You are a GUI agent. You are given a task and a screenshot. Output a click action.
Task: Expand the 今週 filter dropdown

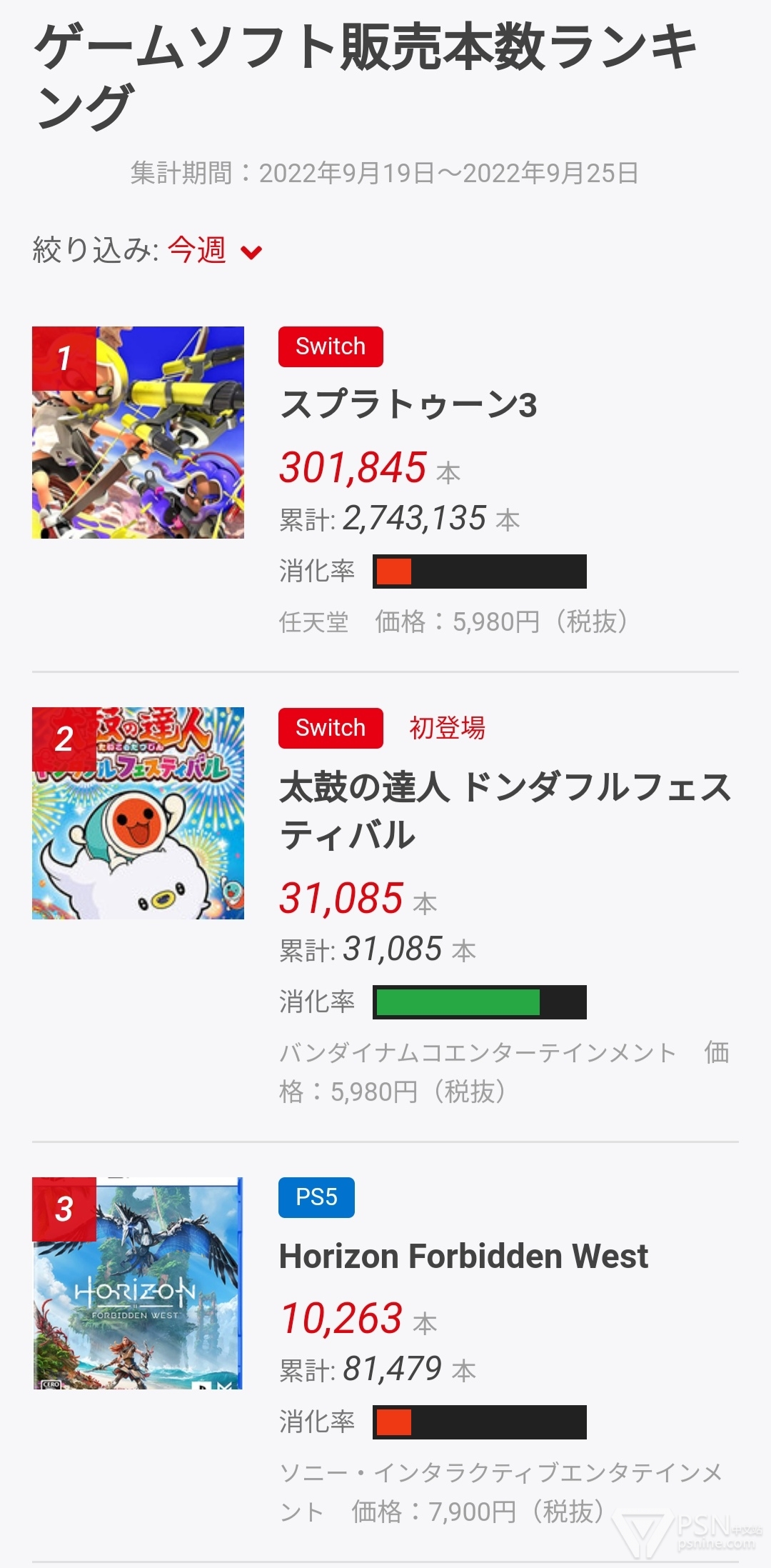tap(214, 251)
